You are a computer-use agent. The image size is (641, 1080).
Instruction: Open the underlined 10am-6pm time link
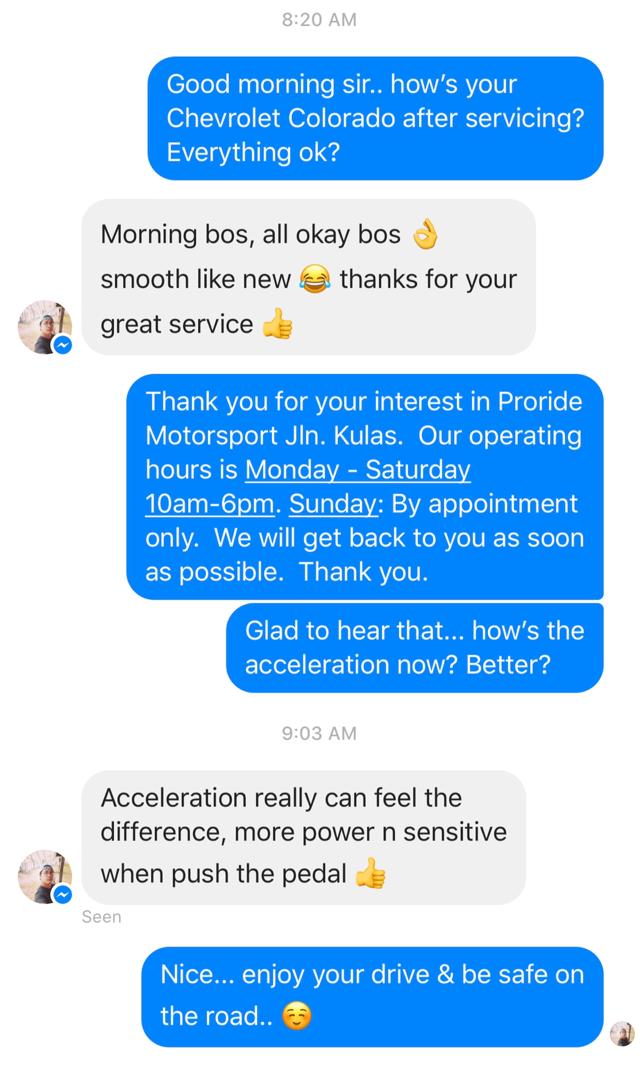(x=210, y=504)
